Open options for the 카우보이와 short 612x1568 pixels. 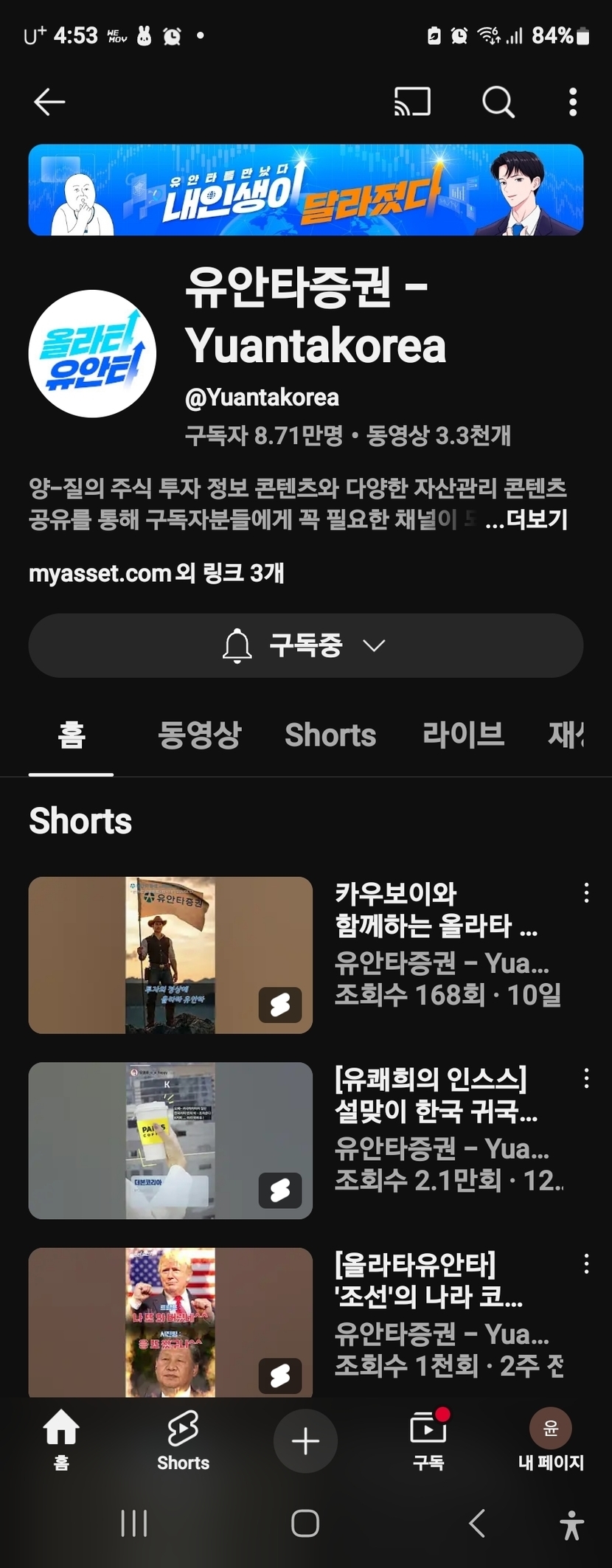586,893
